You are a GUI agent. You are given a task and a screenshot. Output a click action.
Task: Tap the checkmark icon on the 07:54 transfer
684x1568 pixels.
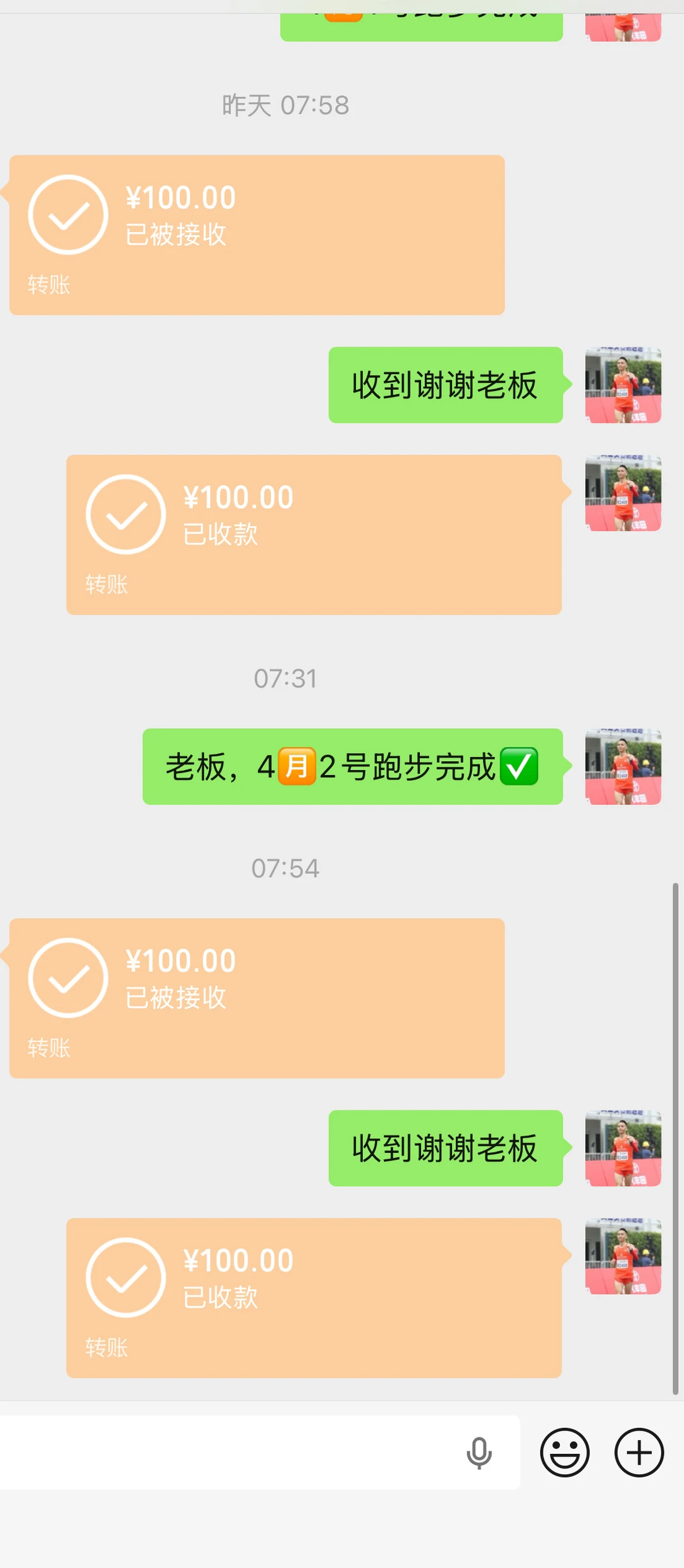pos(68,977)
